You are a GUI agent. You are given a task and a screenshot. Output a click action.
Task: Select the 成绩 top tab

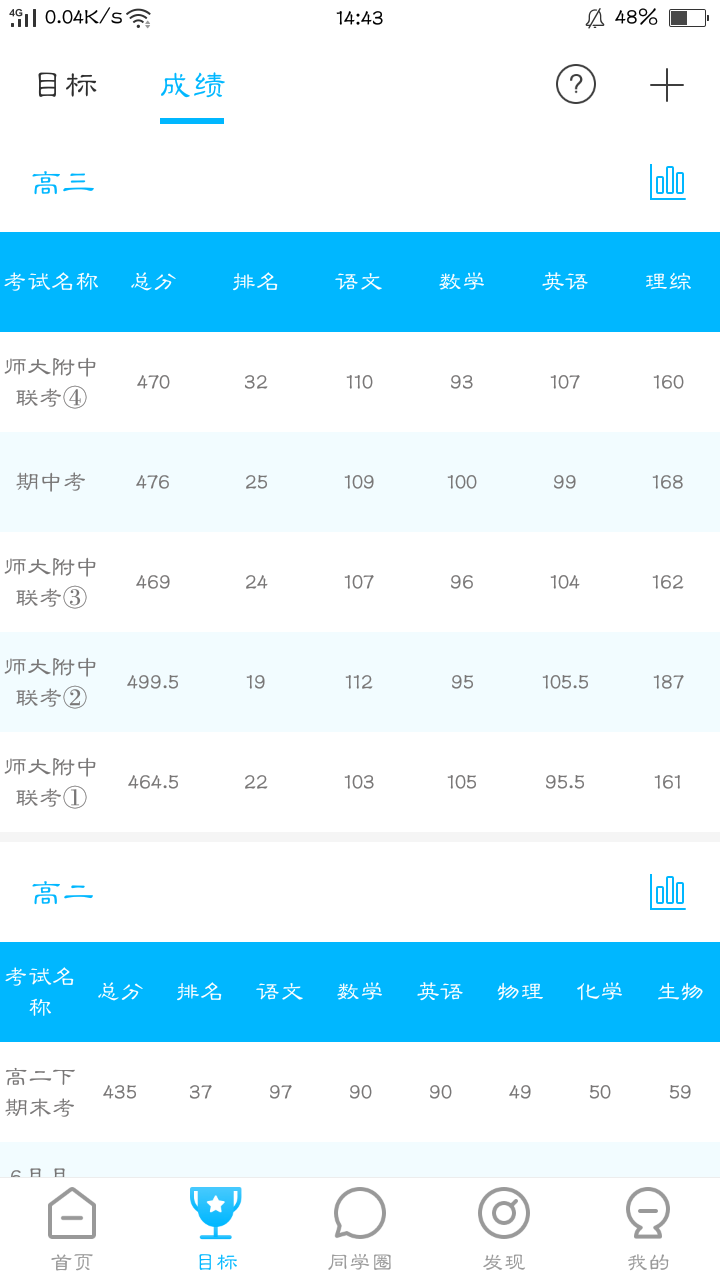point(192,85)
